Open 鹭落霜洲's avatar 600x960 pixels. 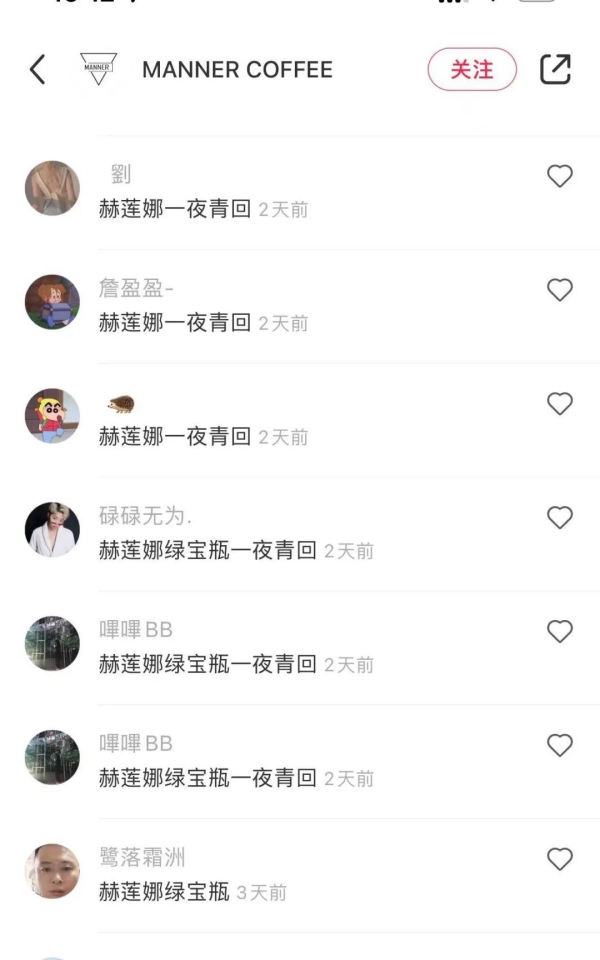point(52,871)
